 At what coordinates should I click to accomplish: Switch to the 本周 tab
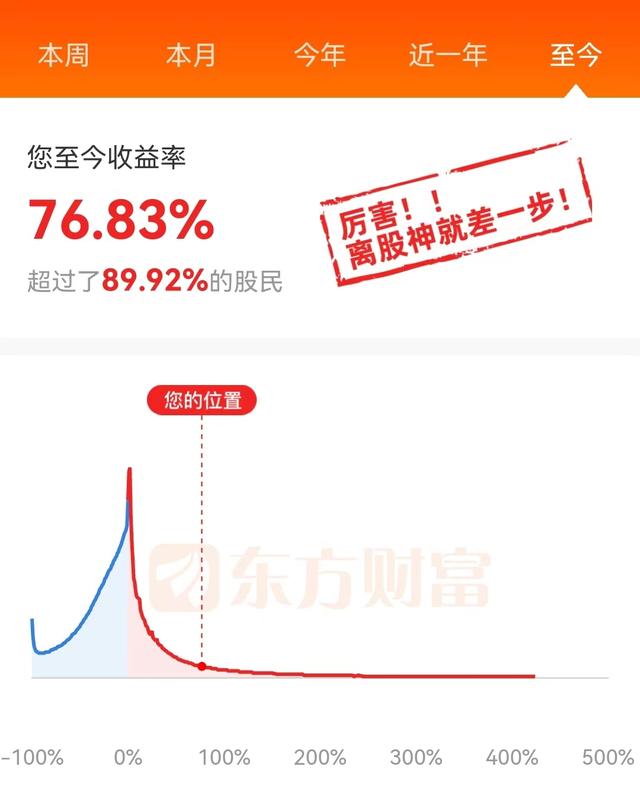point(64,55)
